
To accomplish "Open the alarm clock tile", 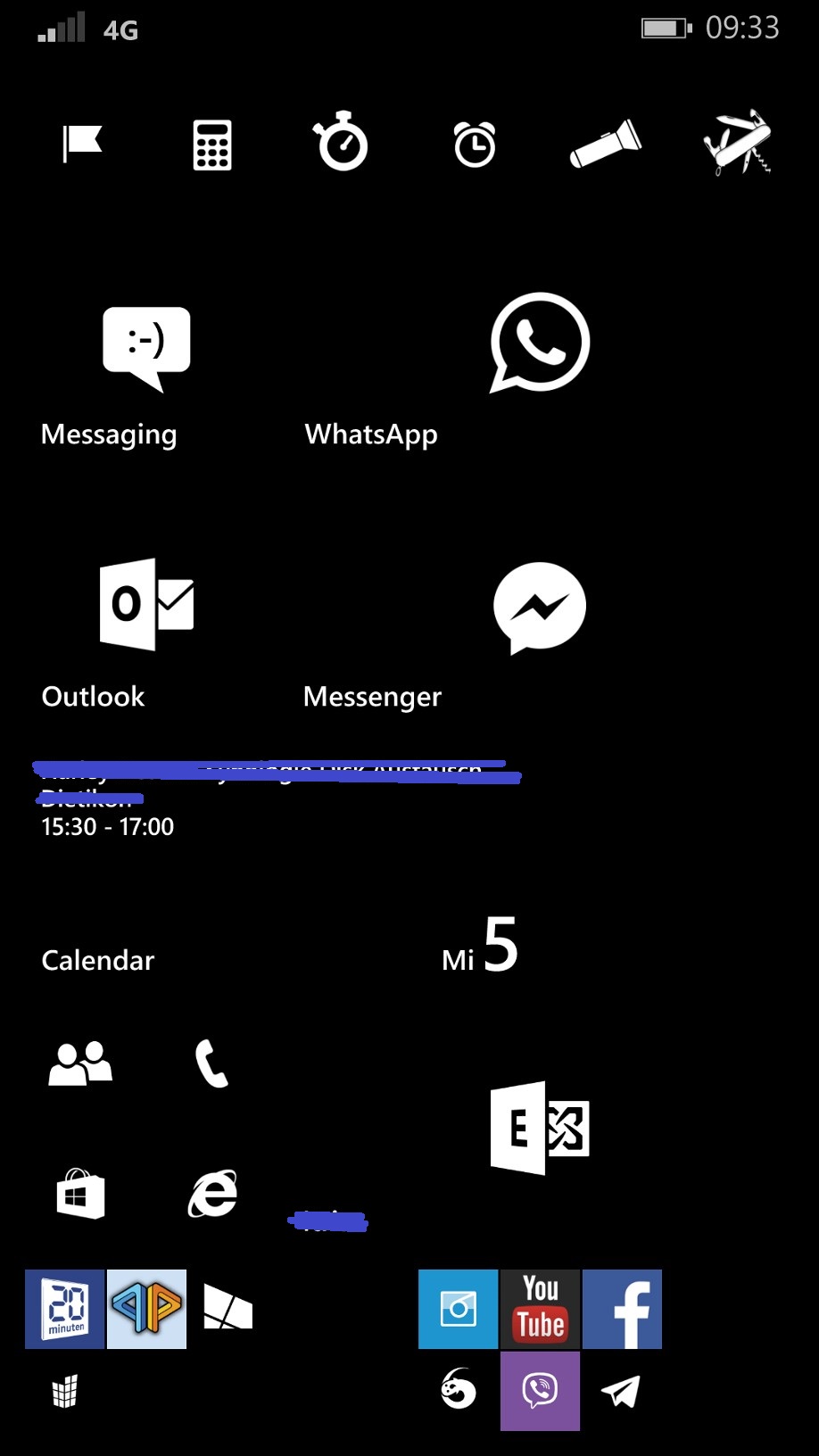I will tap(474, 145).
